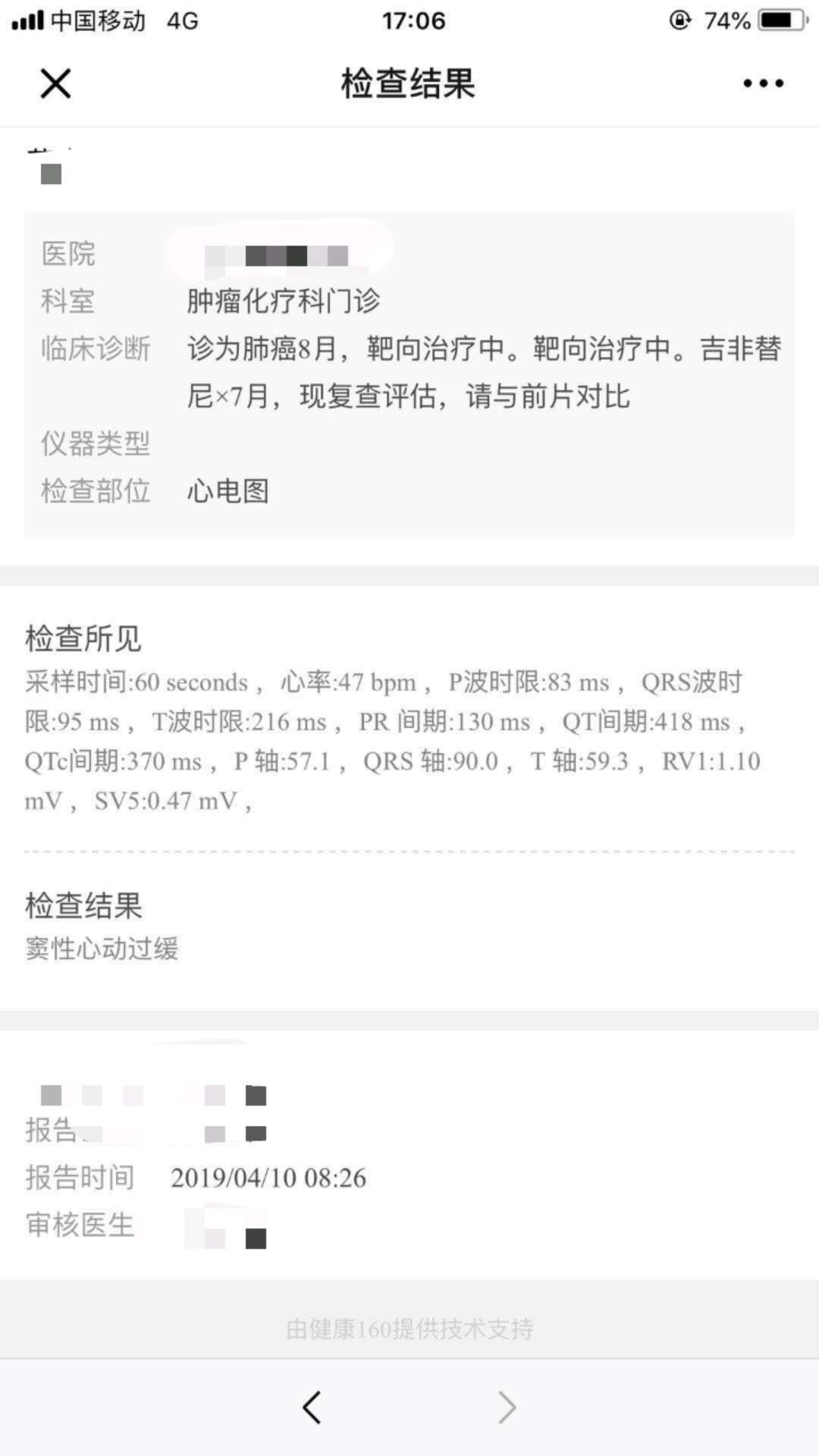
Task: Tap the battery indicator icon
Action: coord(781,20)
